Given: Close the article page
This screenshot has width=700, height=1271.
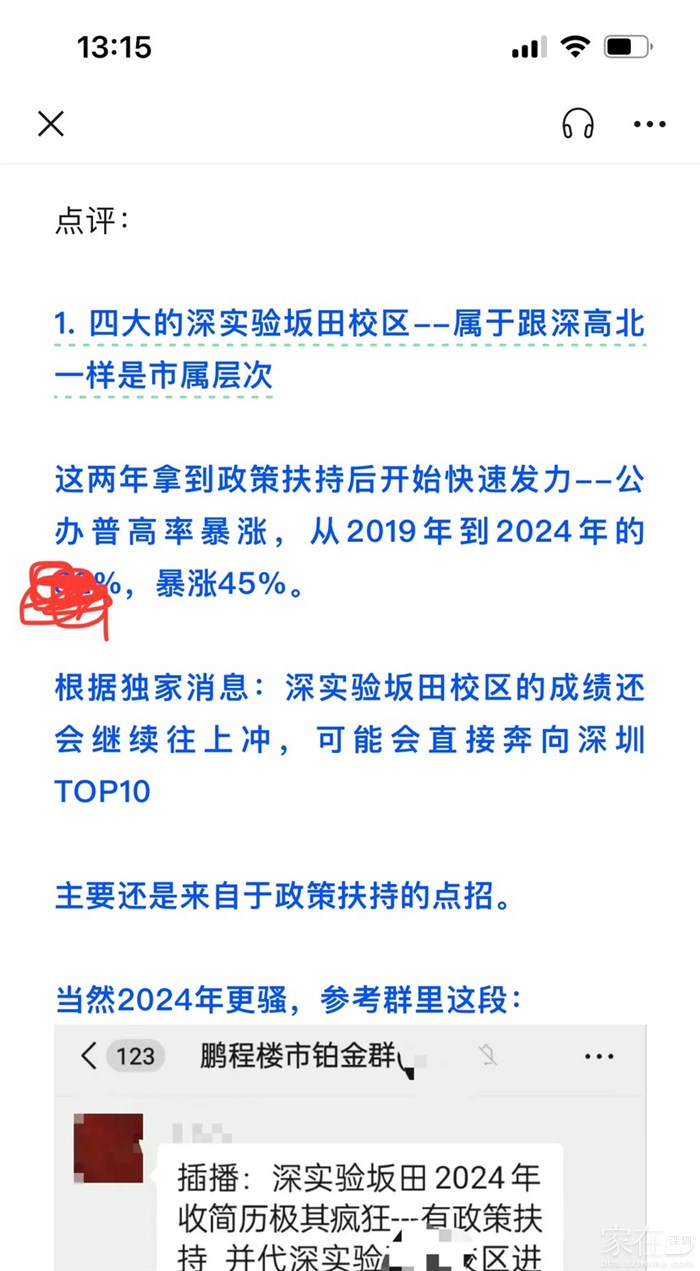Looking at the screenshot, I should [x=51, y=124].
